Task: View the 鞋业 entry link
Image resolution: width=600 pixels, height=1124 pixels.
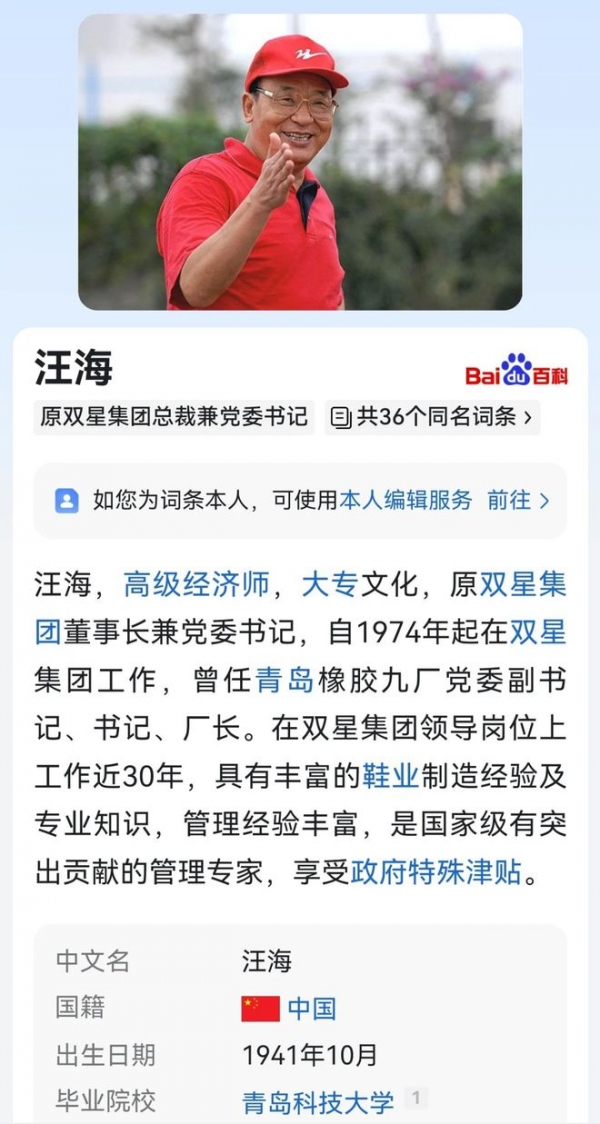Action: [390, 777]
